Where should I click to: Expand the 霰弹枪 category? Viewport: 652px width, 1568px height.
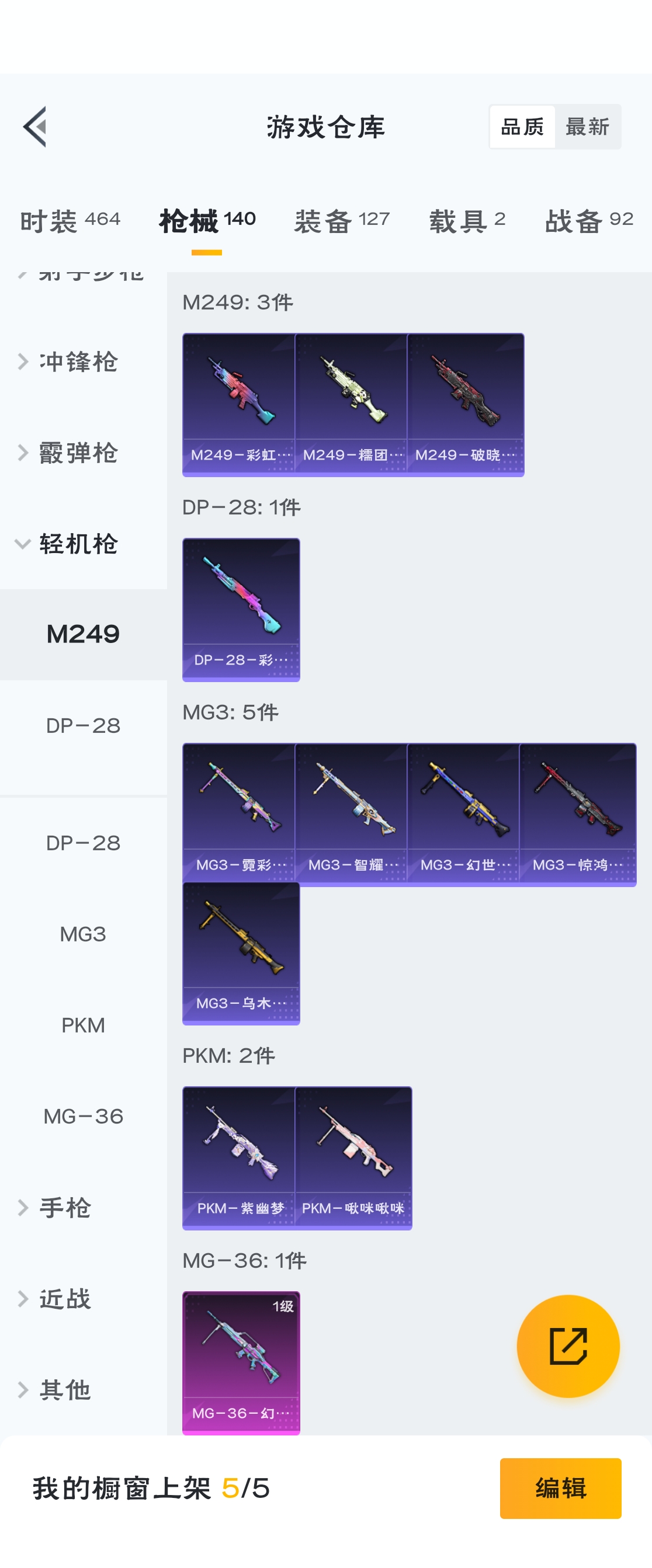pyautogui.click(x=78, y=453)
